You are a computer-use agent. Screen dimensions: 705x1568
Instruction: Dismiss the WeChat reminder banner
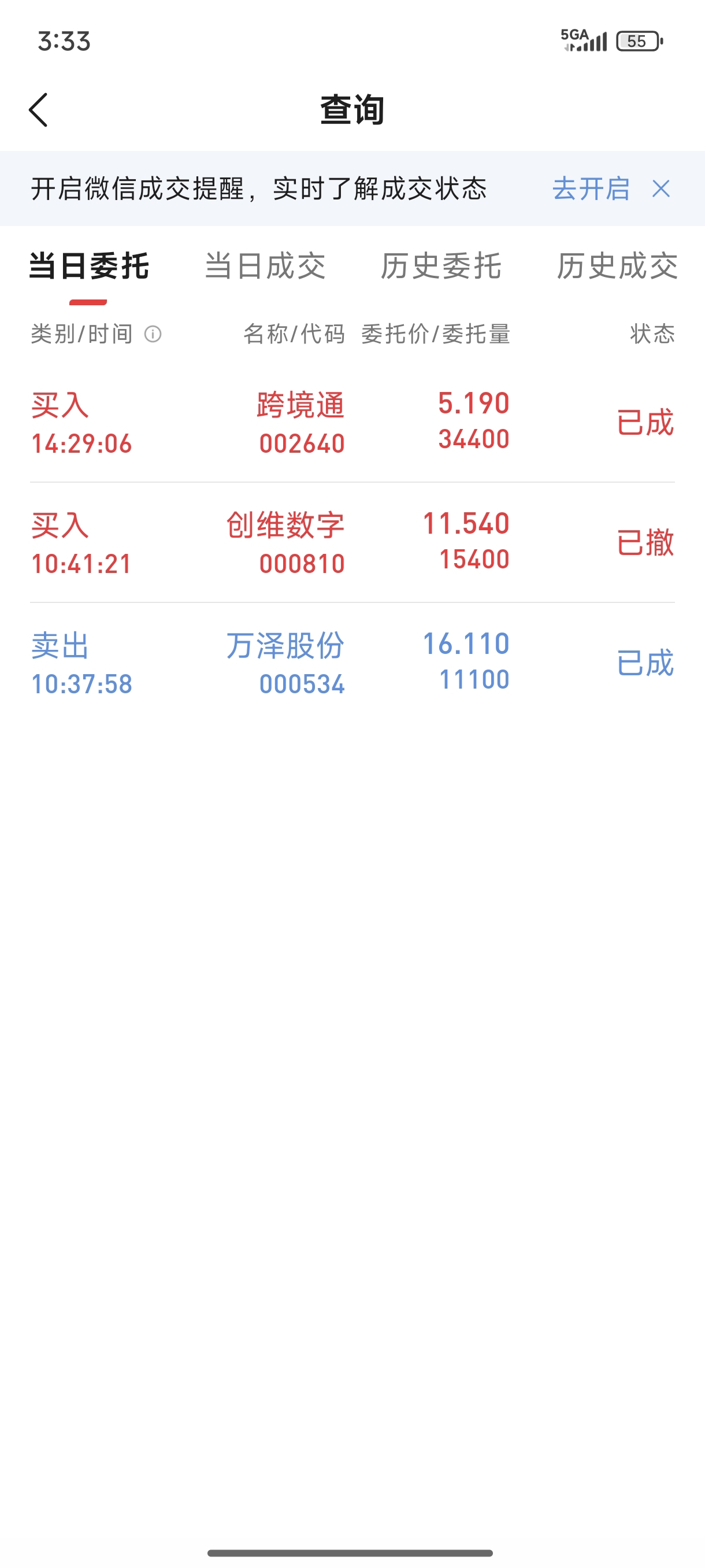[x=661, y=188]
